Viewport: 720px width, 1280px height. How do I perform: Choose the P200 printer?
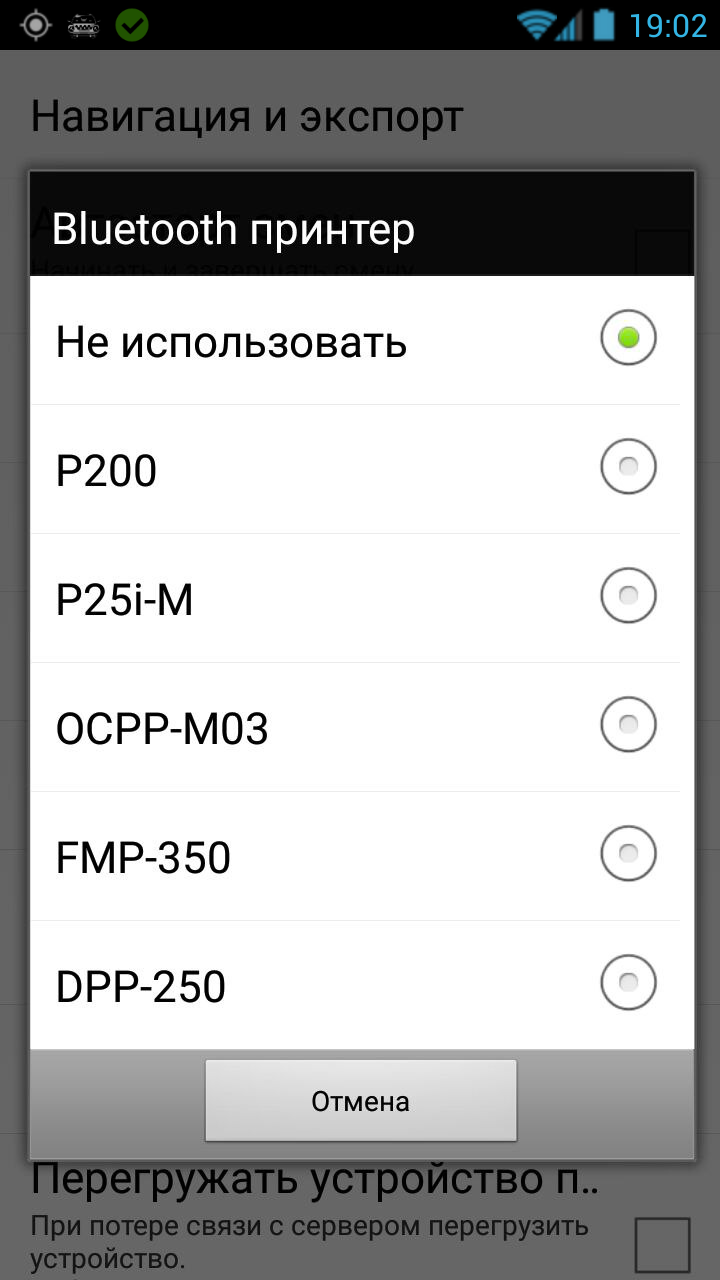[x=360, y=469]
